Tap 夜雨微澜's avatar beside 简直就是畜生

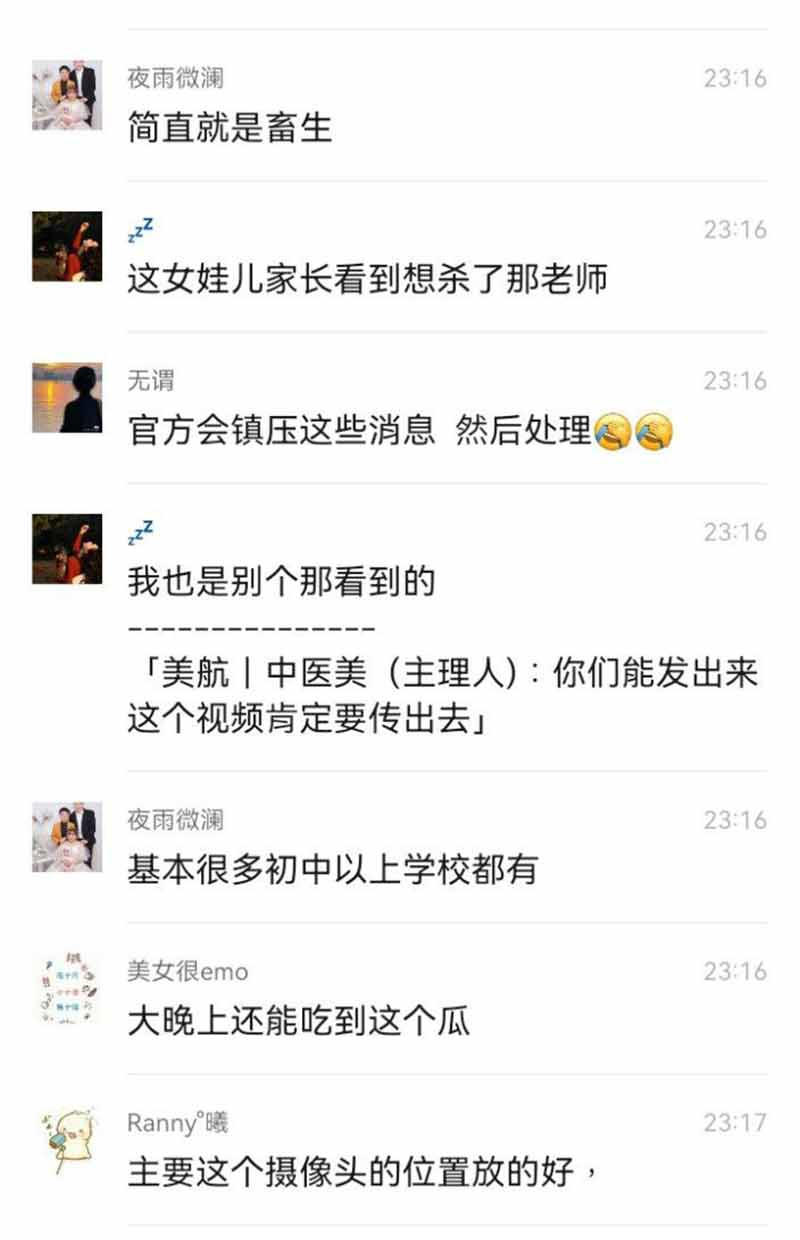click(x=67, y=94)
